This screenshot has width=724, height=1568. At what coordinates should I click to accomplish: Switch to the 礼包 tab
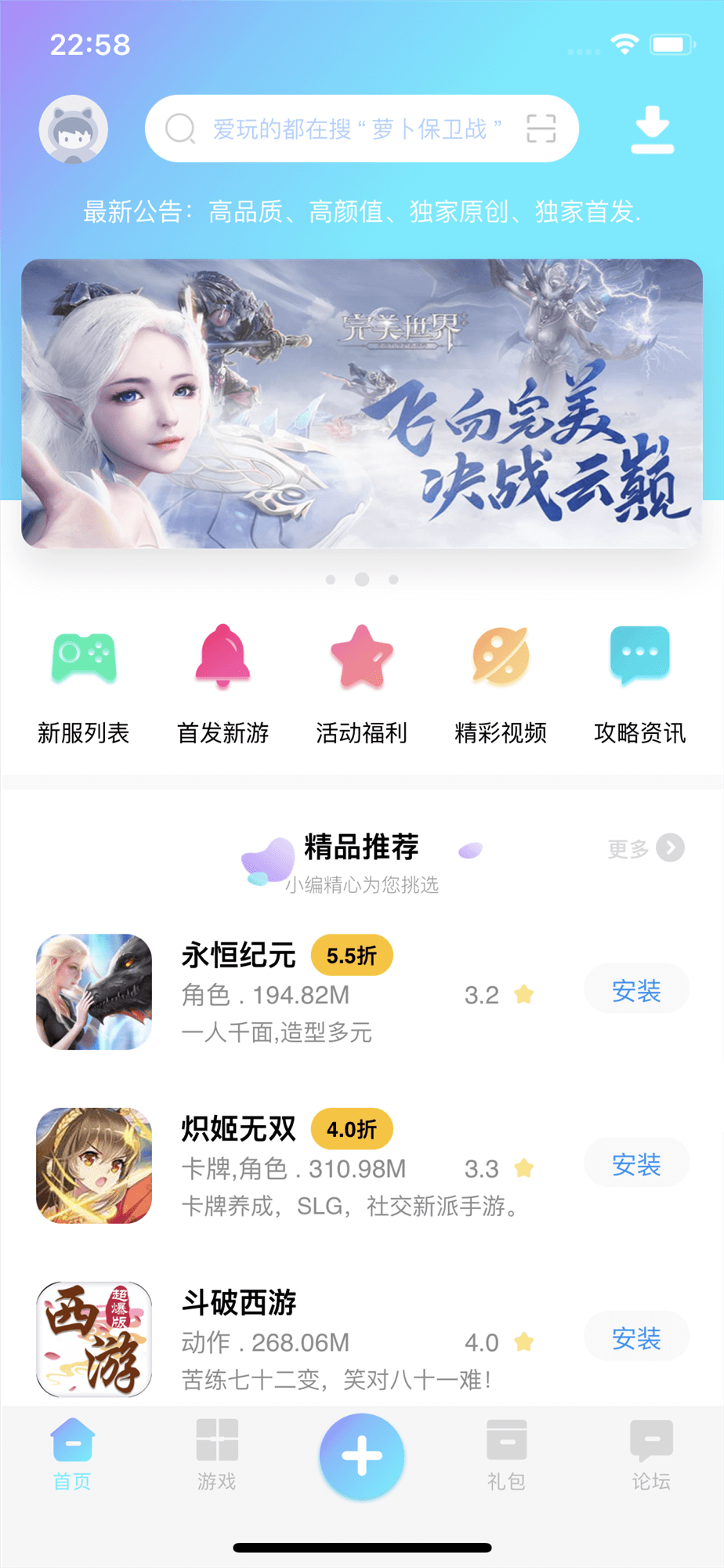[506, 1454]
